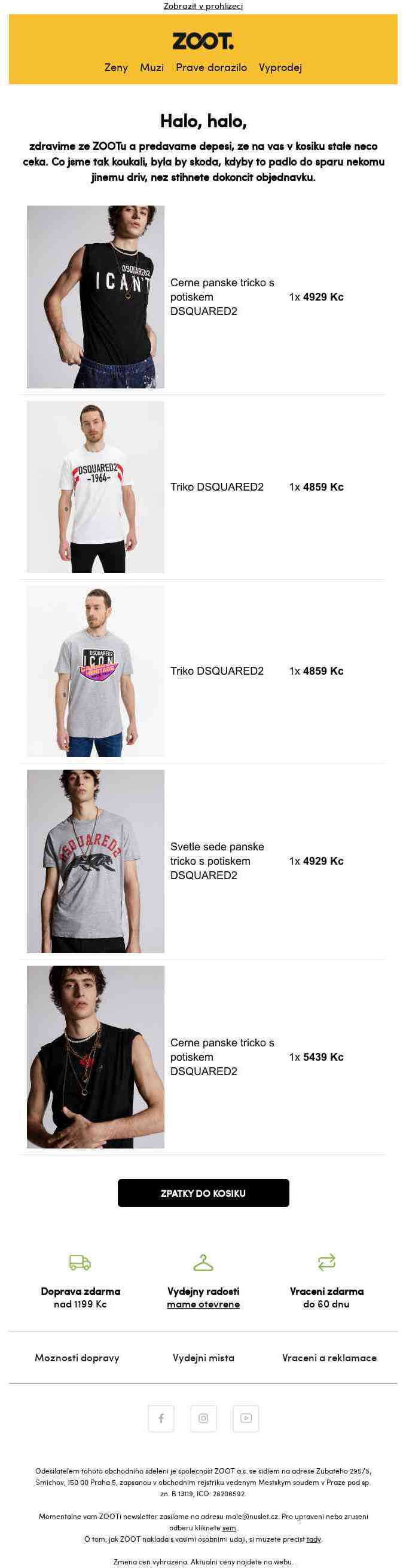Visit the Instagram profile
The width and height of the screenshot is (403, 1568).
pyautogui.click(x=203, y=1418)
